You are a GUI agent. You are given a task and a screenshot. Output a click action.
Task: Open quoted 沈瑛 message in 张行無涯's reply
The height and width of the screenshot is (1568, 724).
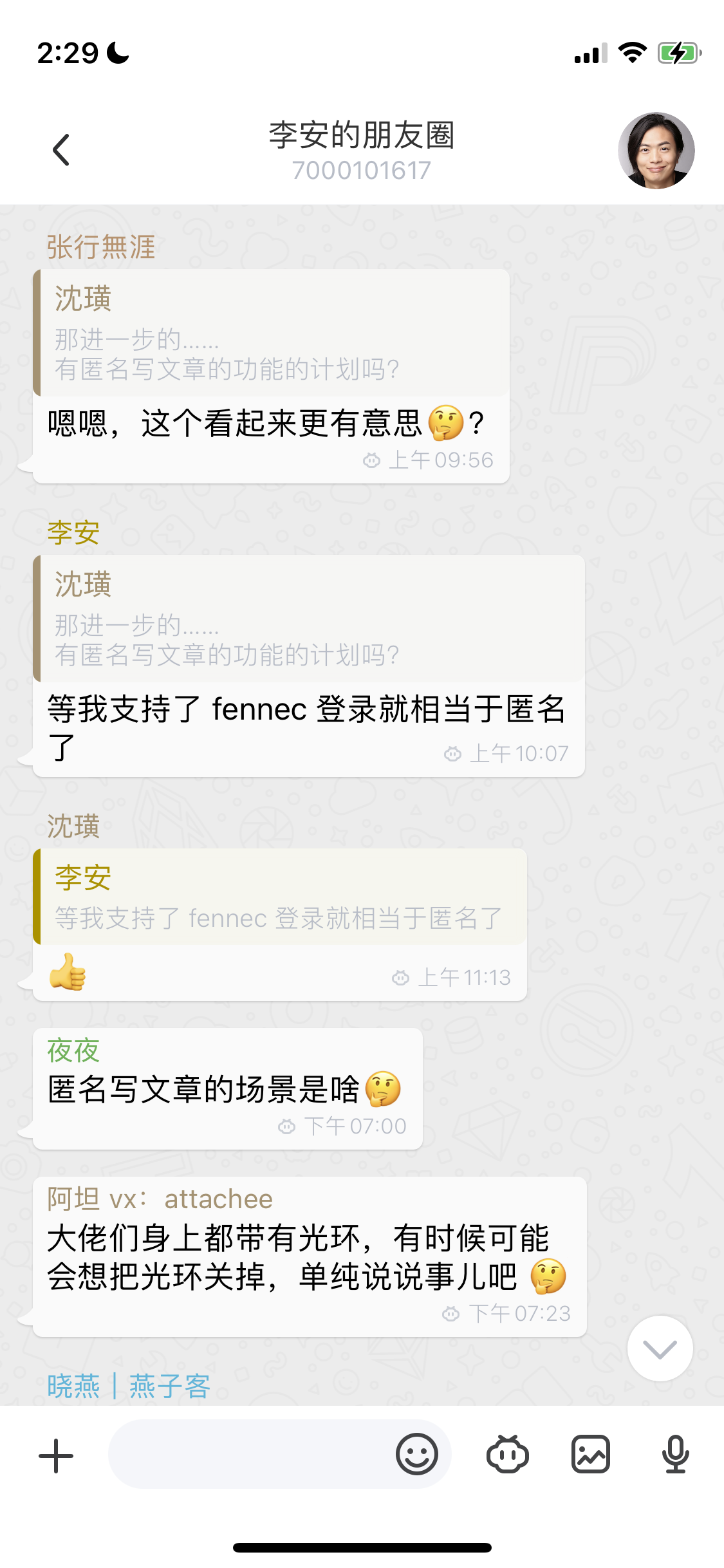pyautogui.click(x=270, y=333)
